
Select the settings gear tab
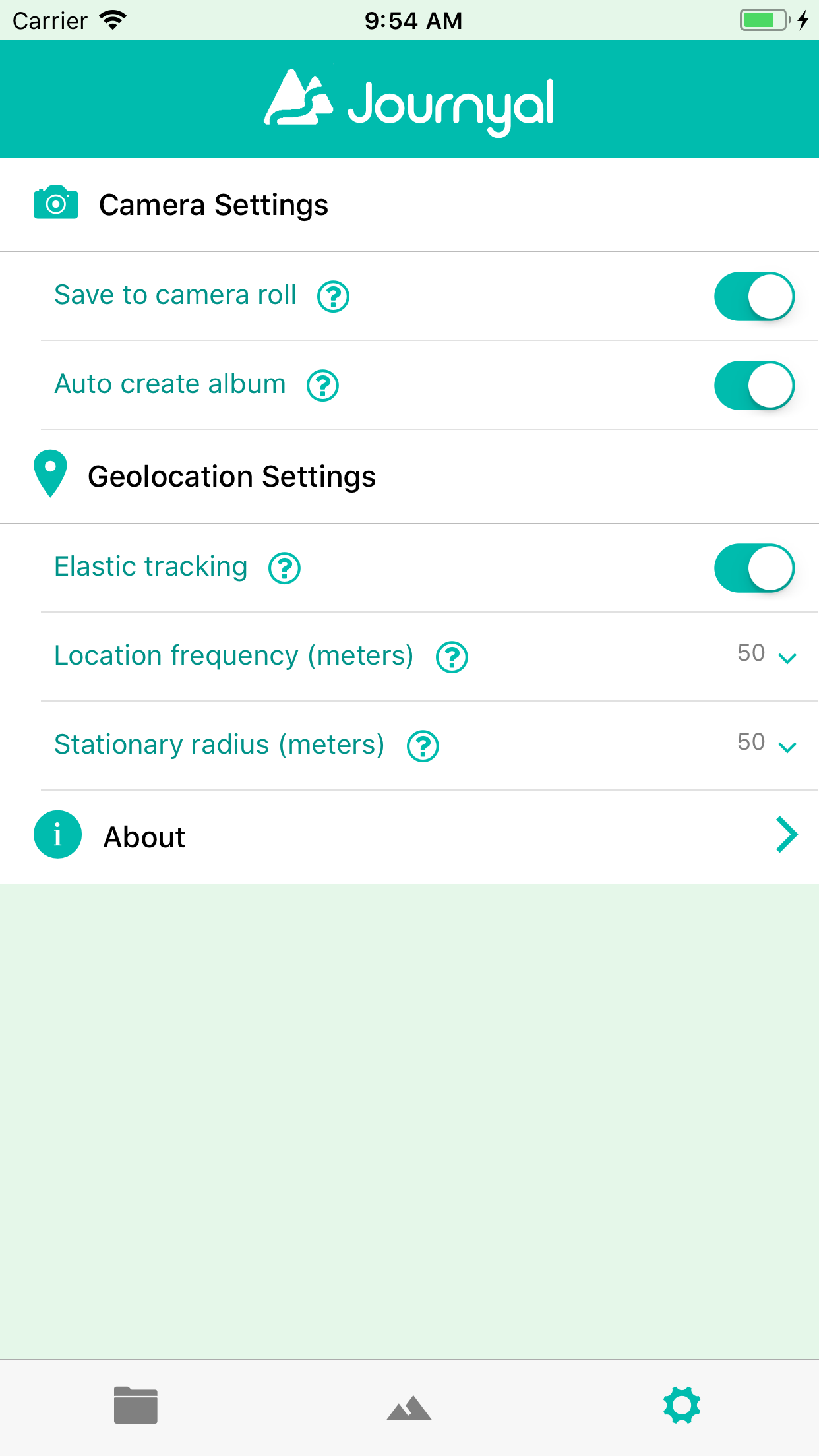(682, 1405)
